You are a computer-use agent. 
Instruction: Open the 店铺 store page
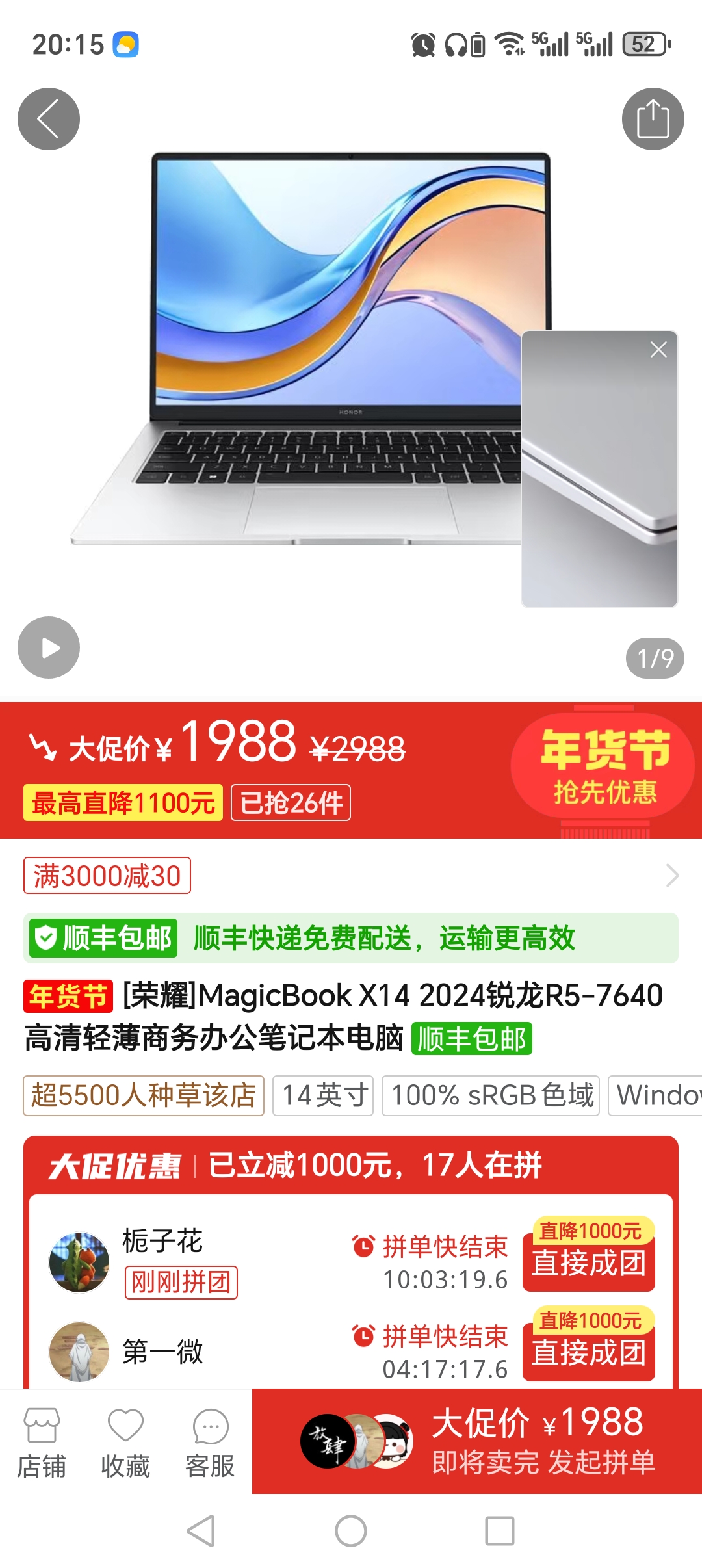pyautogui.click(x=42, y=1440)
